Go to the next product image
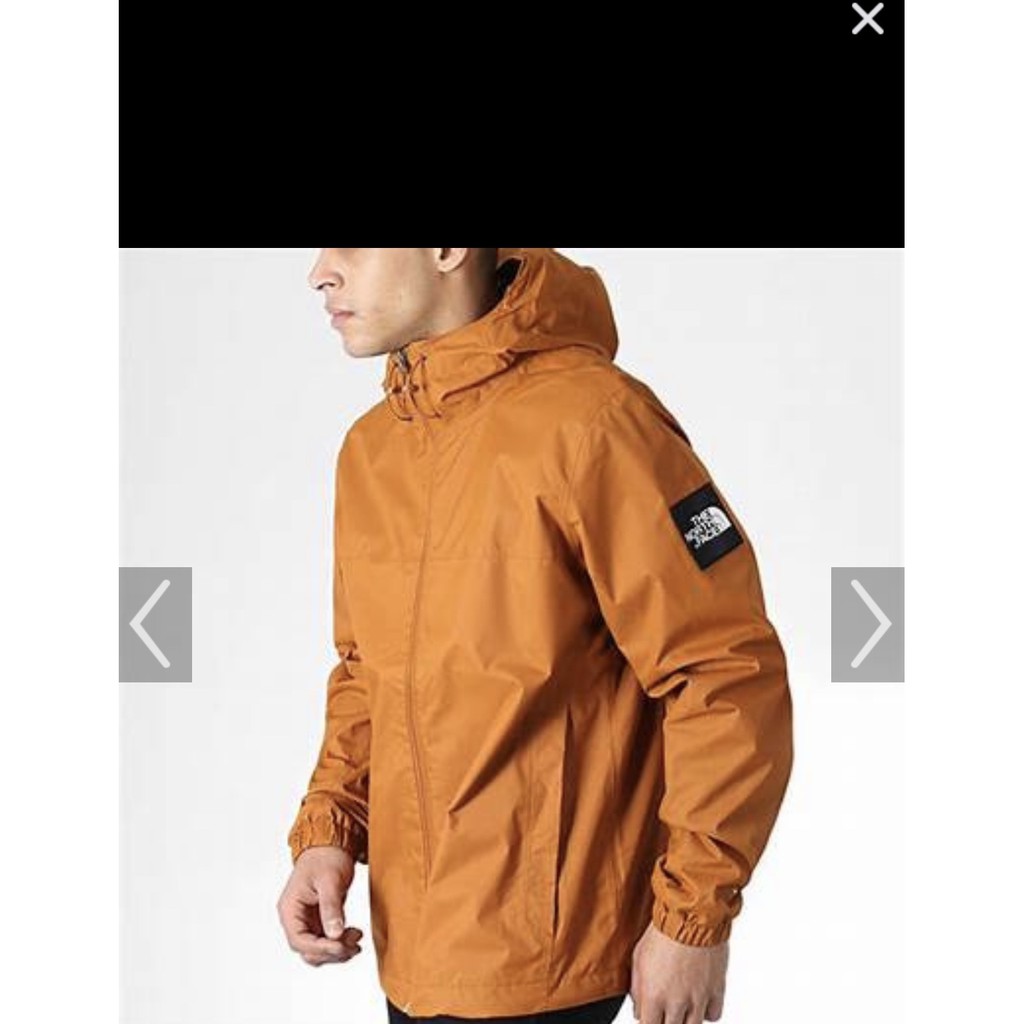1024x1024 pixels. click(x=867, y=624)
